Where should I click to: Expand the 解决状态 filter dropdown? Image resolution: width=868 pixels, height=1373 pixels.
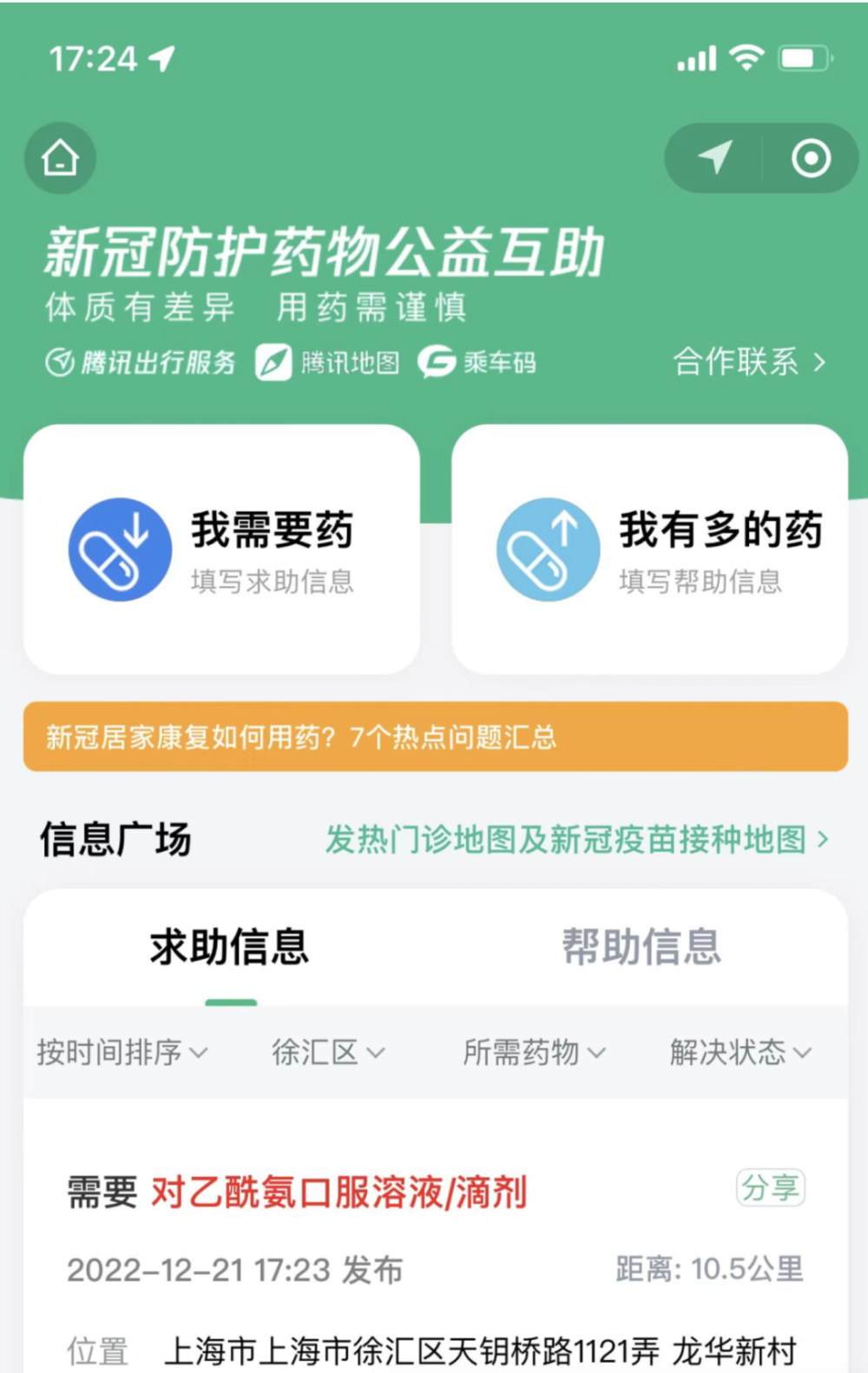(740, 1053)
